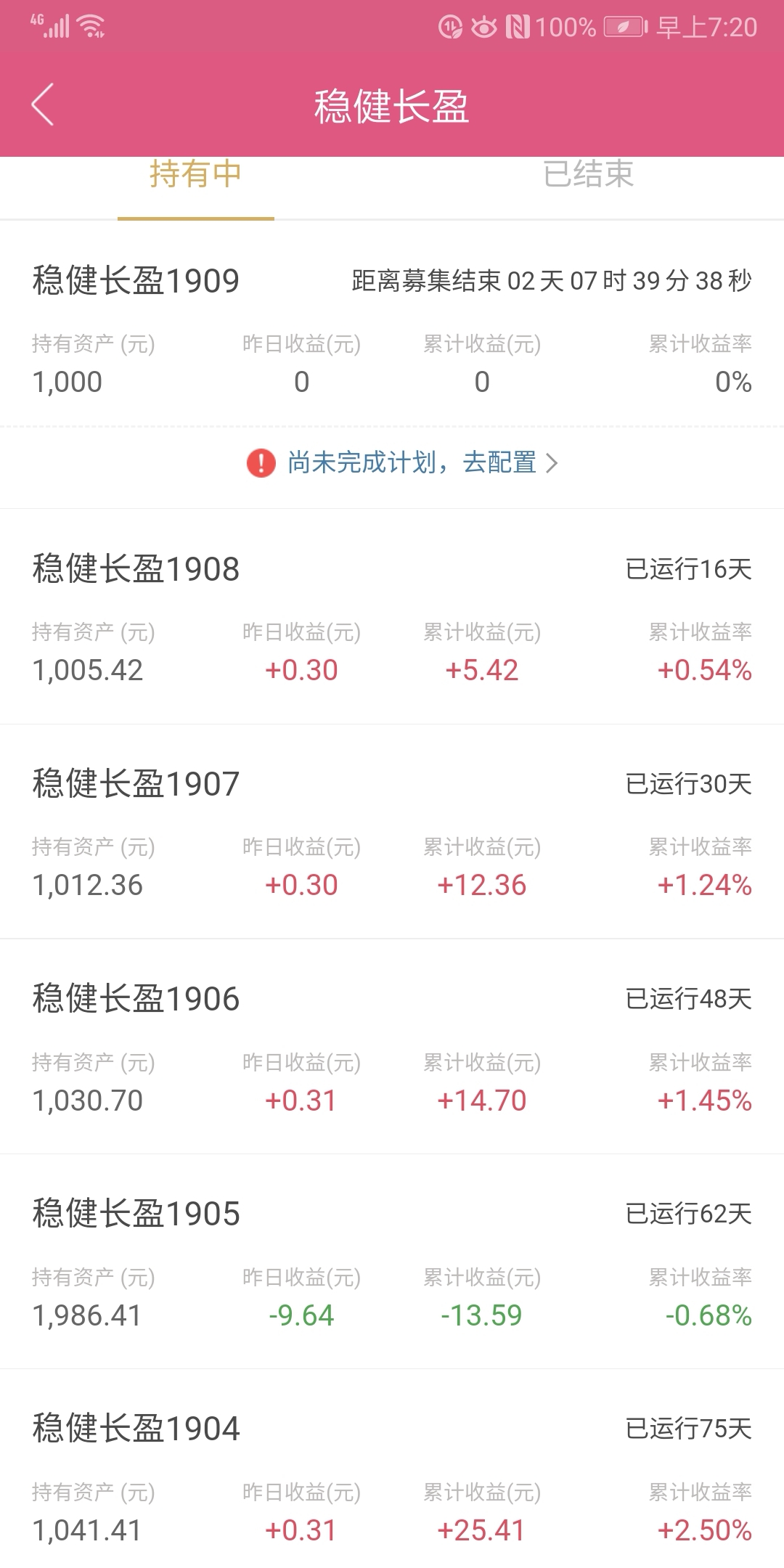Open the 稳健长盈1904 holding

[392, 1469]
